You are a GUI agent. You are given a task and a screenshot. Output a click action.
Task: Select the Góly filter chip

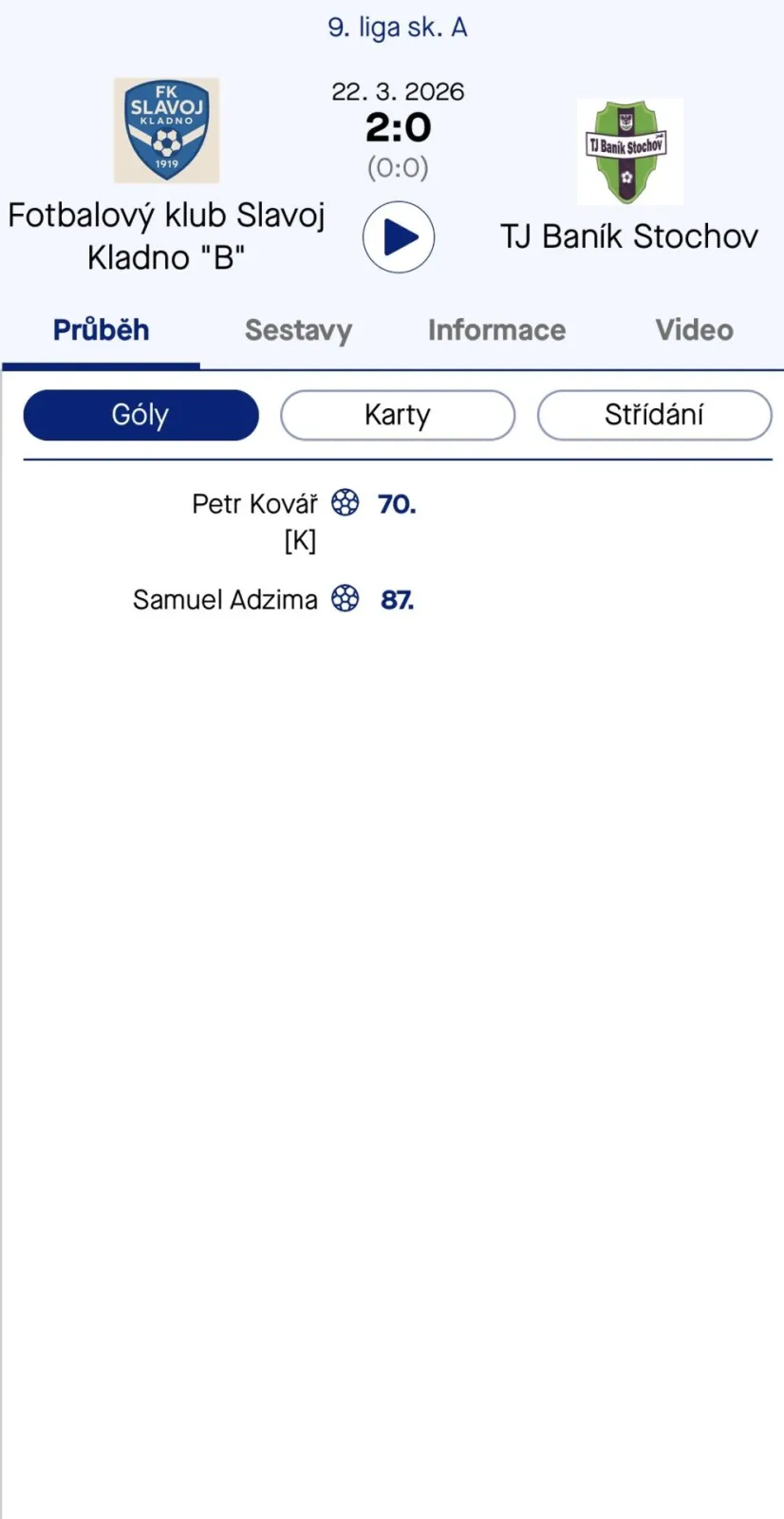tap(140, 415)
